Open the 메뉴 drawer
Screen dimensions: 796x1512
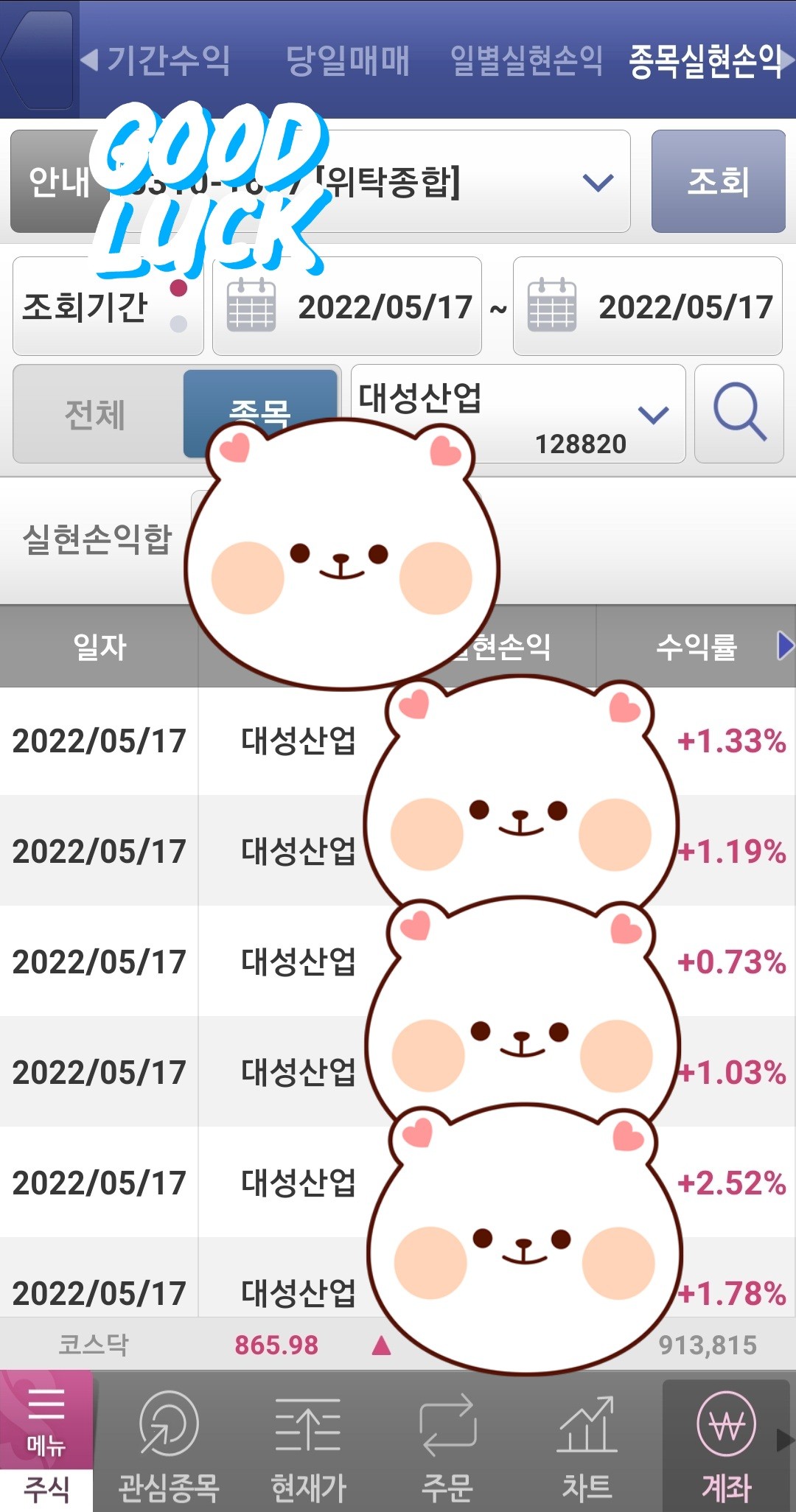[46, 1420]
